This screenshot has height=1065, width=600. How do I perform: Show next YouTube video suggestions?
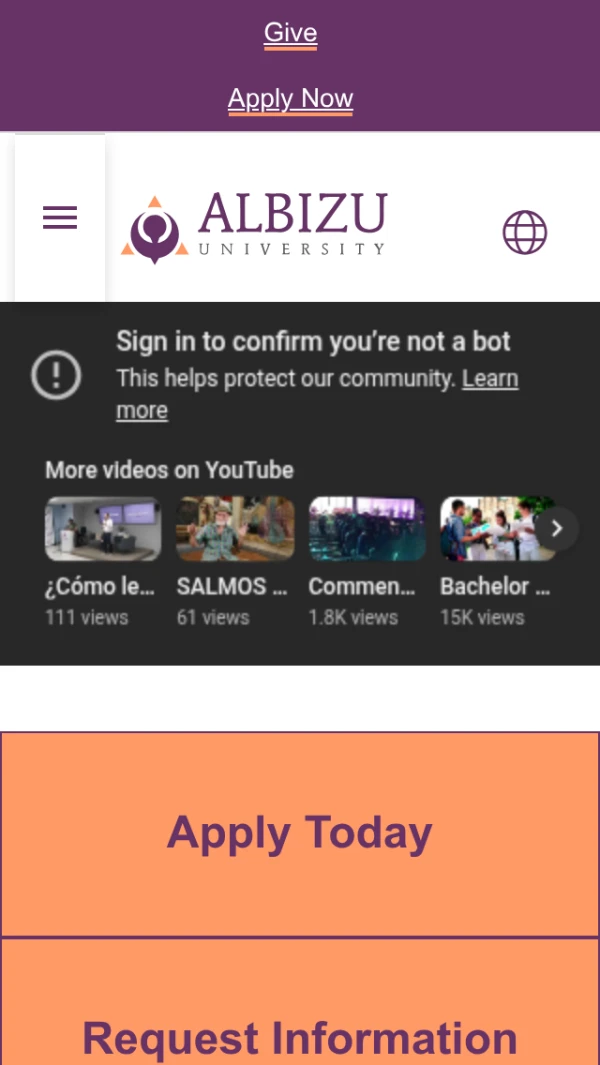point(557,529)
